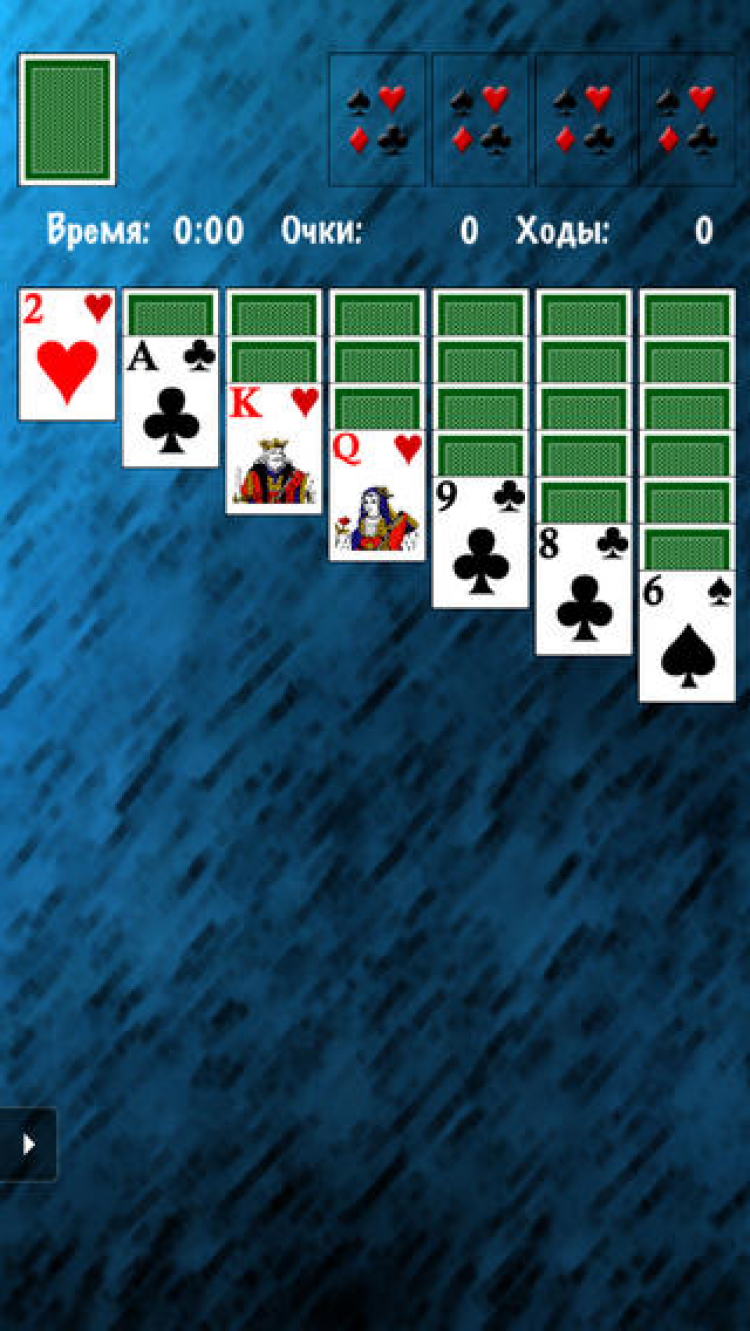Tap the 9 of clubs card

[x=480, y=545]
